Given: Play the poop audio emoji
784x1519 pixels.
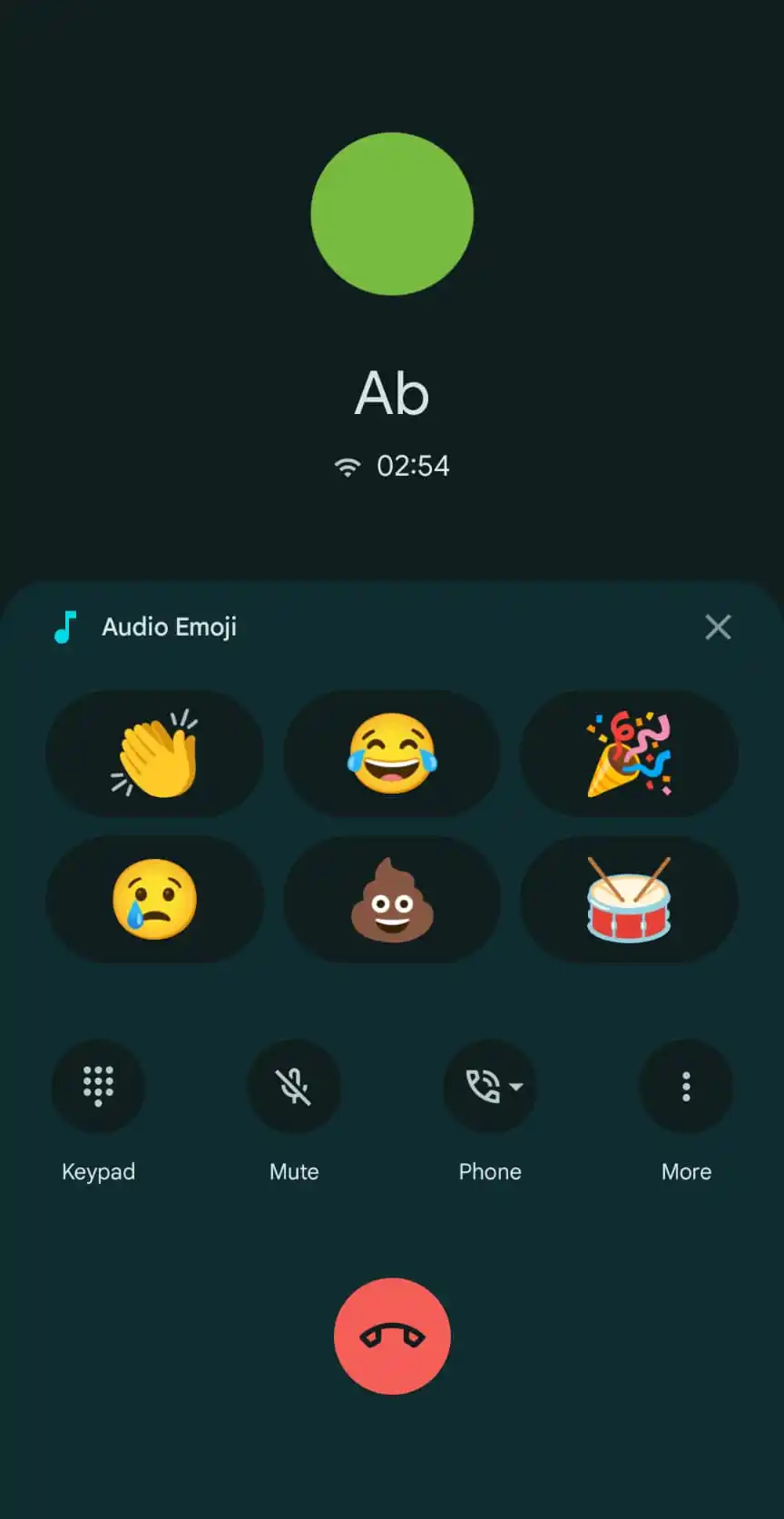Looking at the screenshot, I should pos(392,899).
